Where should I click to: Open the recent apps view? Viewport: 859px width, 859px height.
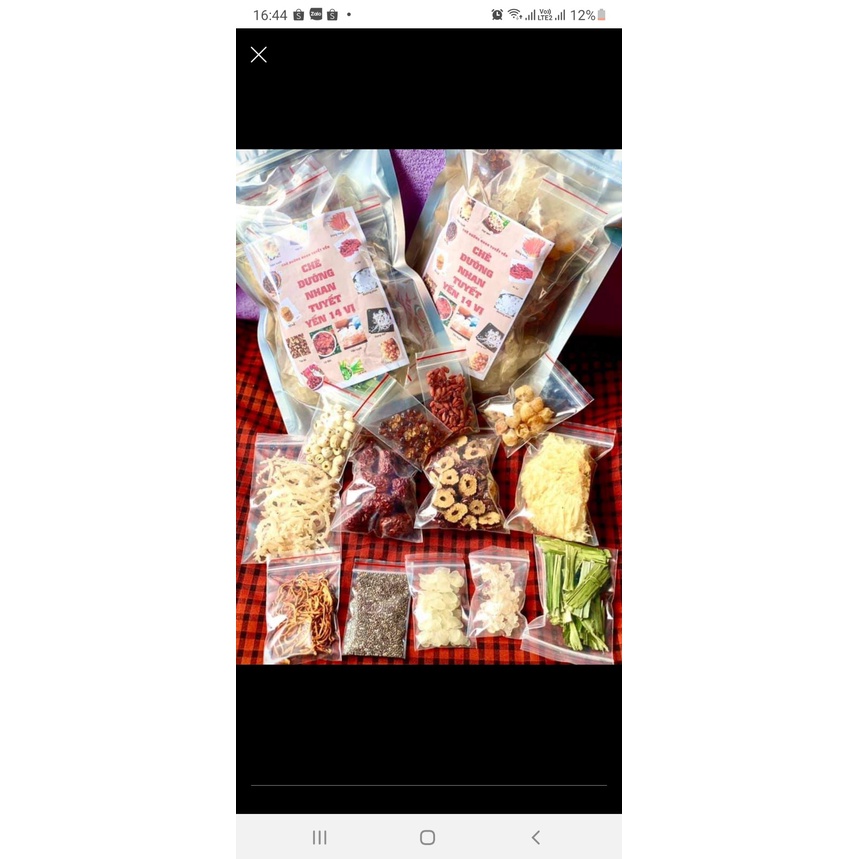click(x=320, y=837)
